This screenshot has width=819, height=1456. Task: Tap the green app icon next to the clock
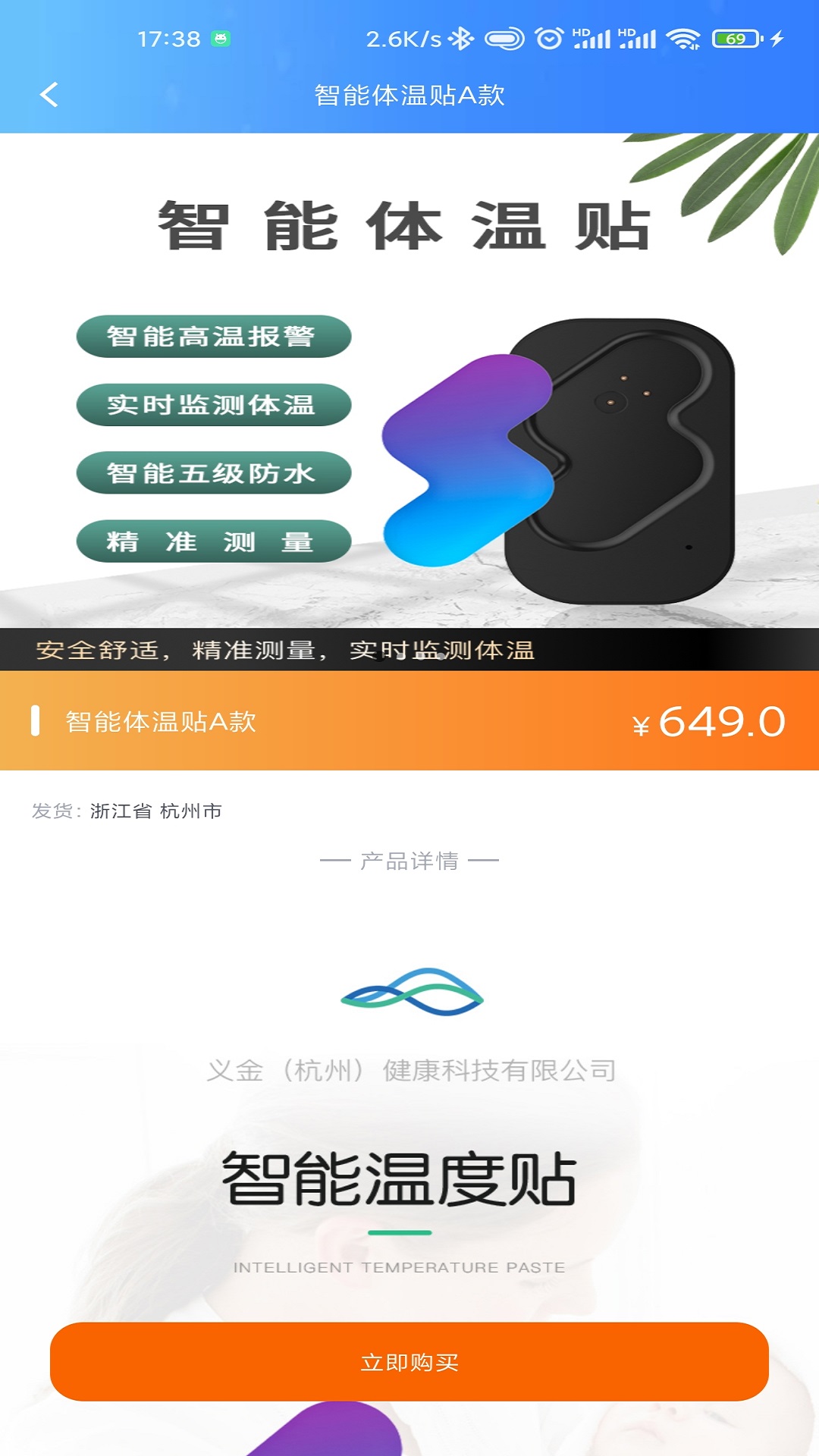coord(220,38)
